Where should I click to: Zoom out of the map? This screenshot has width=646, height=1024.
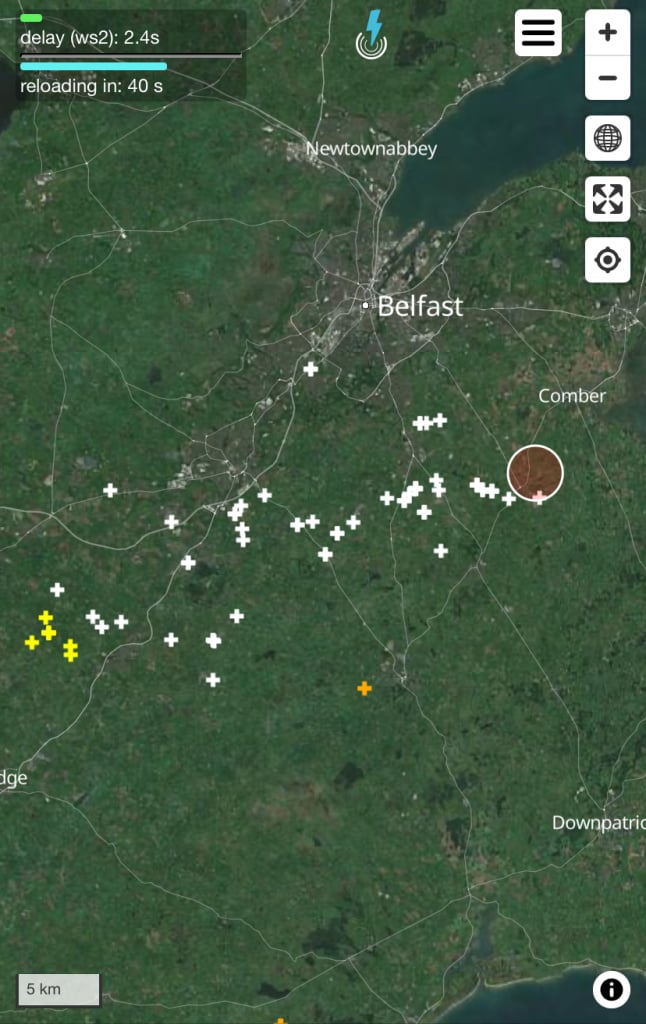click(x=607, y=78)
